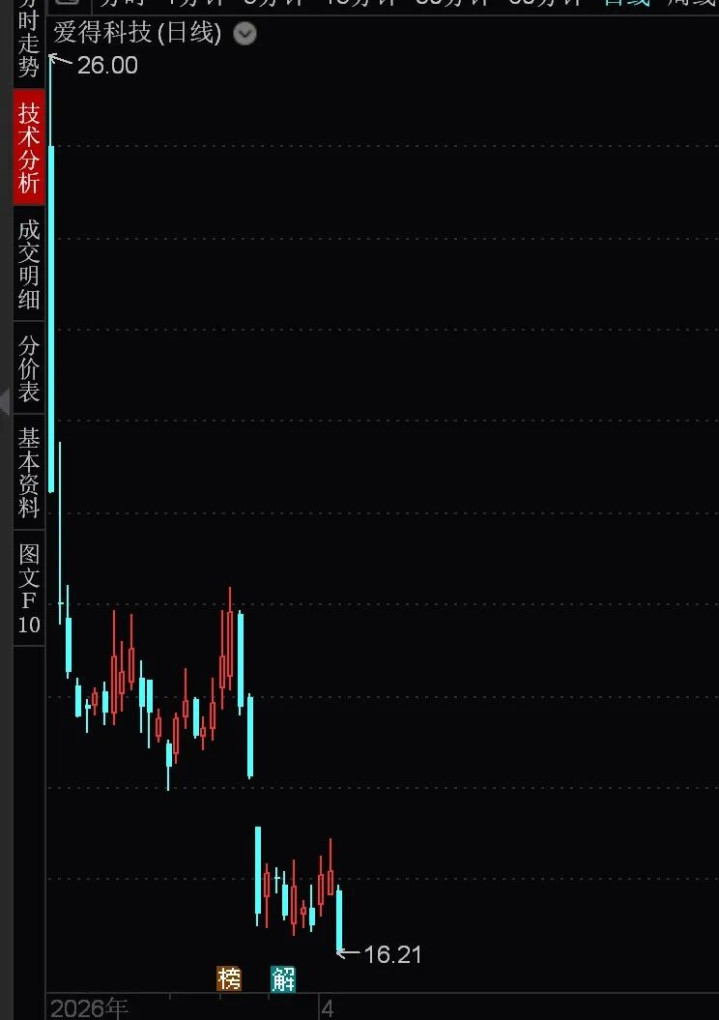Tap the 解 marker on the chart

point(283,979)
